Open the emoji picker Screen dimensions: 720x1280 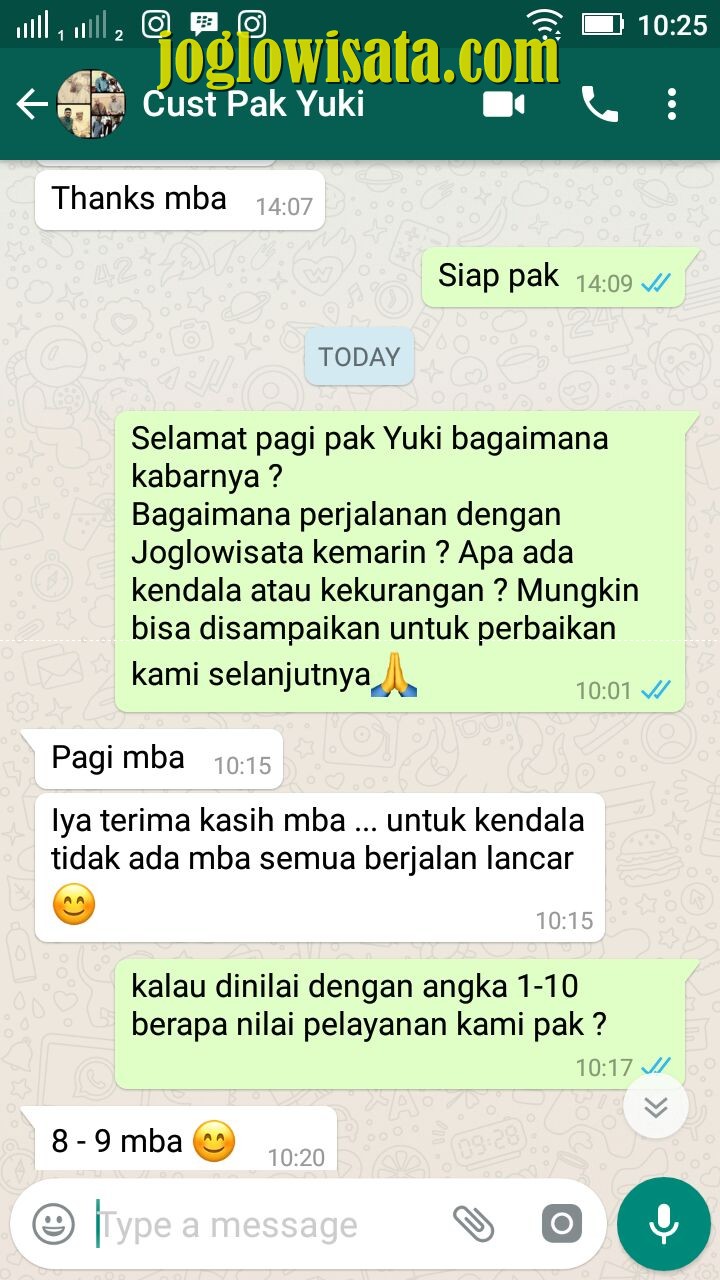pyautogui.click(x=53, y=1223)
